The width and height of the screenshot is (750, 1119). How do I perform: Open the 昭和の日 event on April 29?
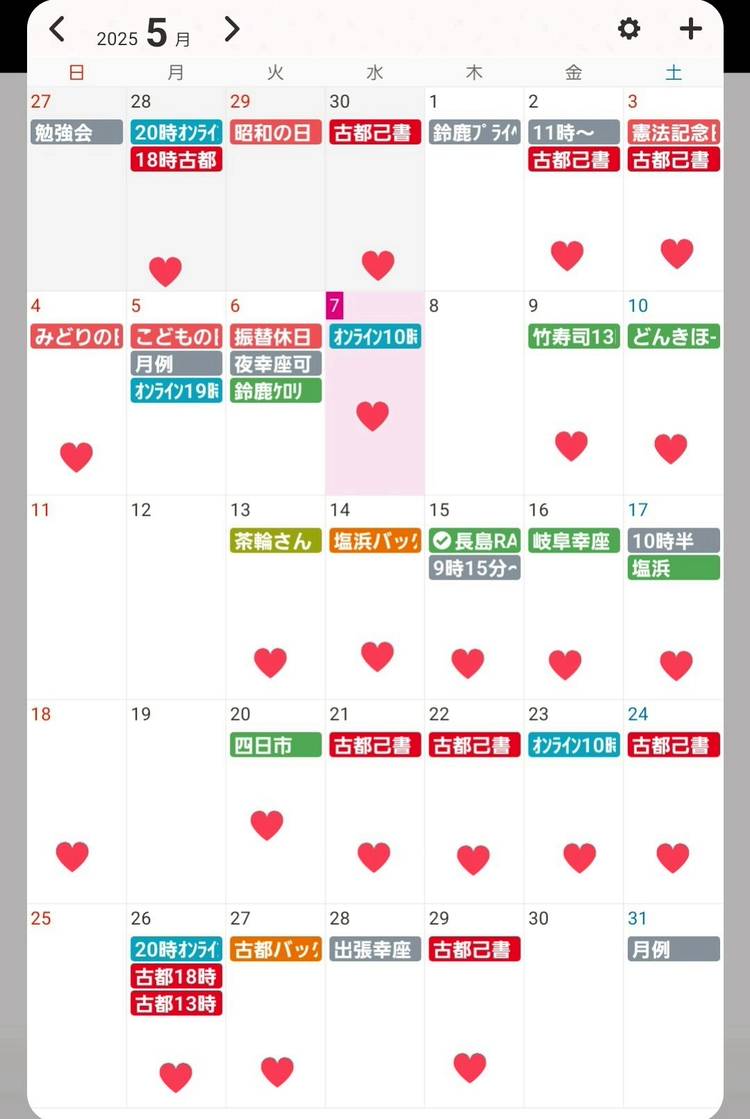(276, 132)
